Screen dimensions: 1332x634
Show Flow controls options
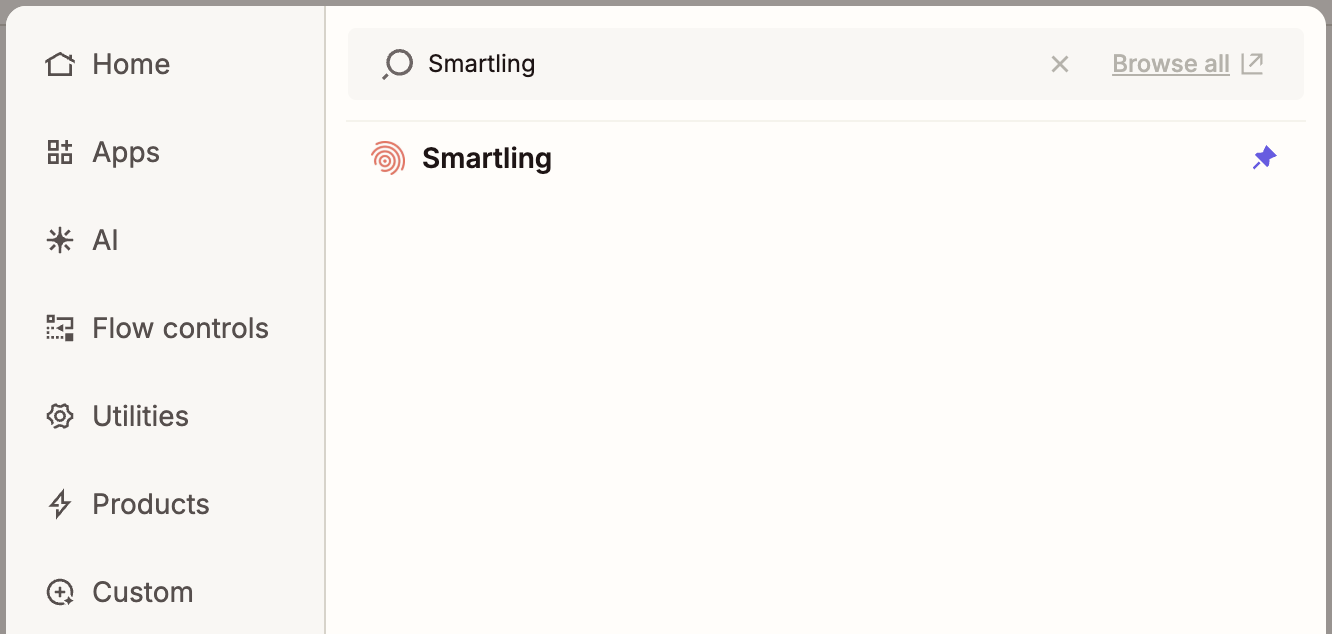click(180, 328)
